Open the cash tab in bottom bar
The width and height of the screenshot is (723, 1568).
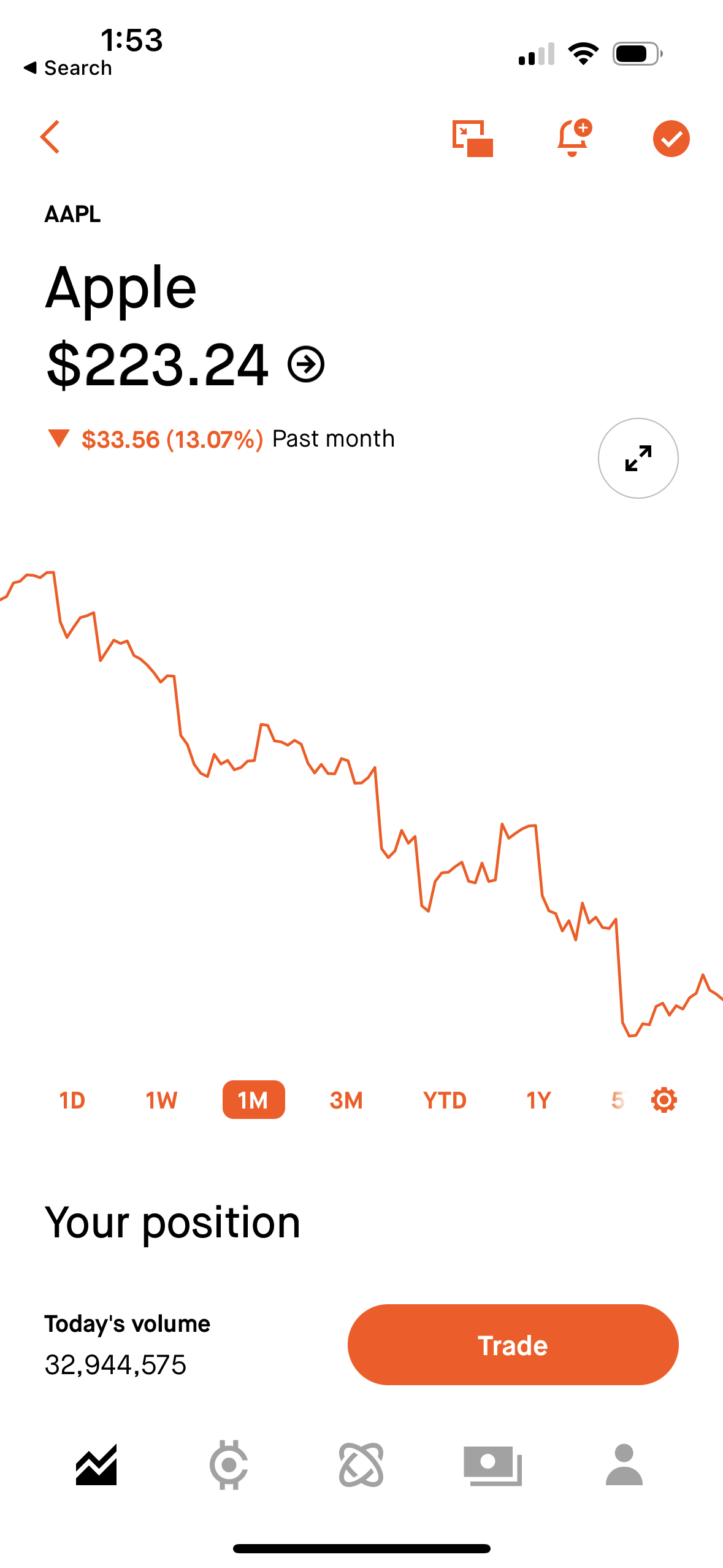tap(492, 1466)
